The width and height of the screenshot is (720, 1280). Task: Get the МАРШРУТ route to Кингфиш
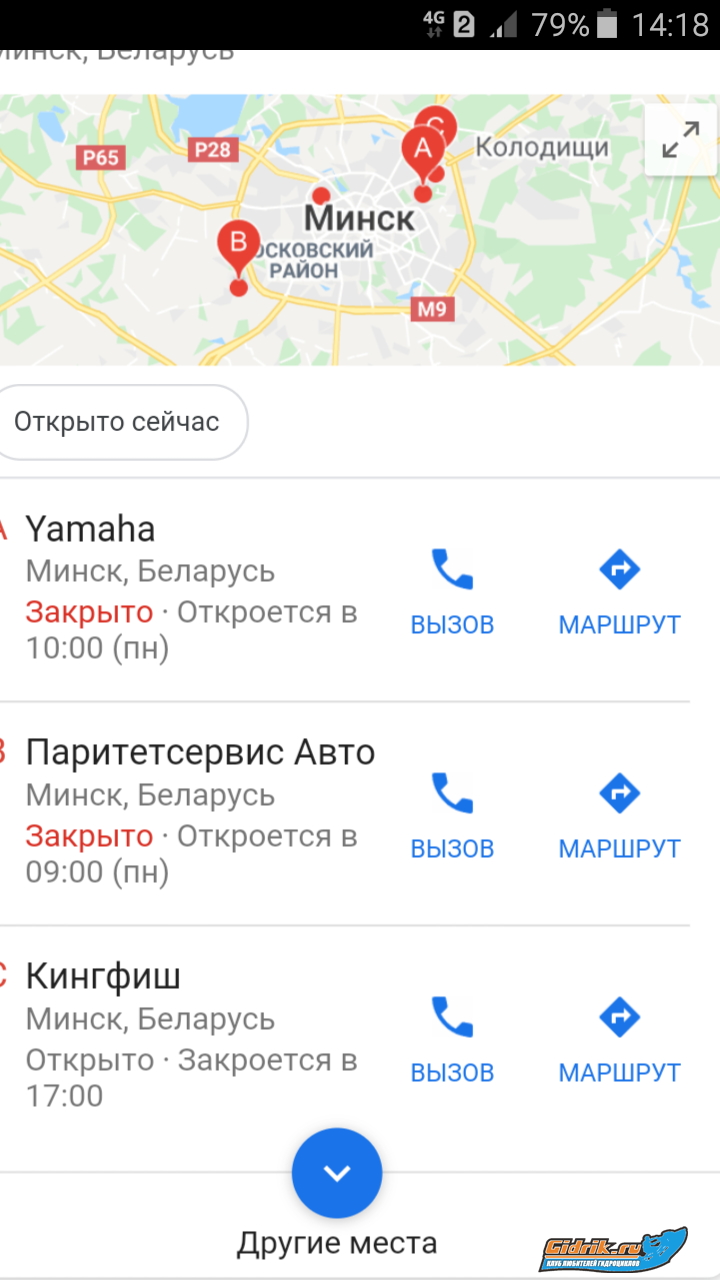pos(619,1039)
